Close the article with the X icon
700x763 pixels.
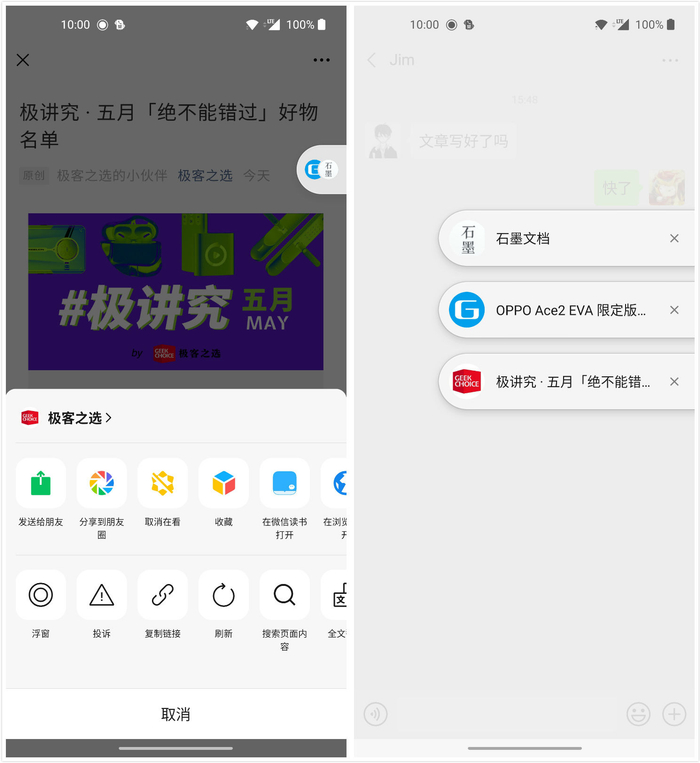click(x=23, y=60)
